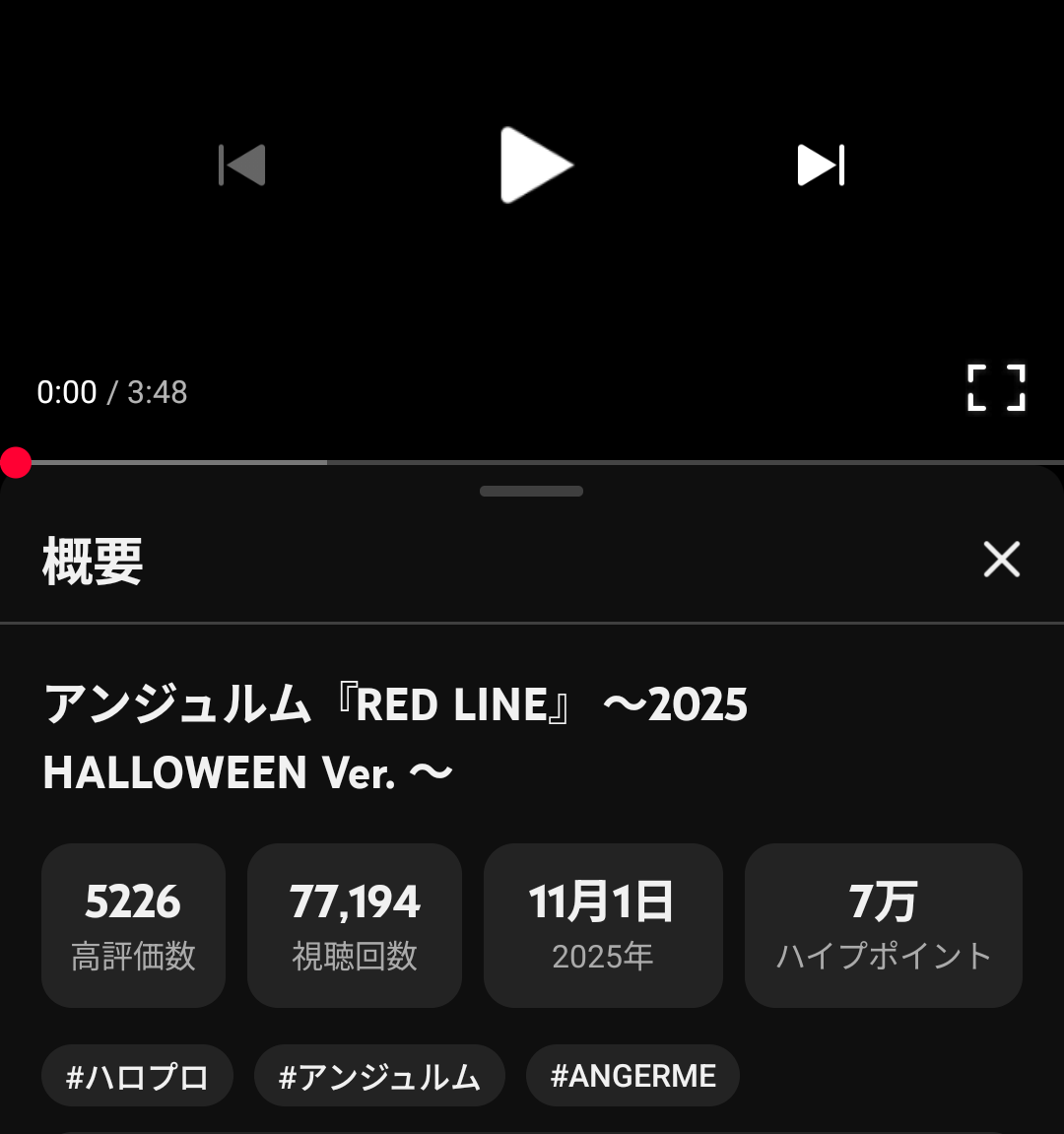The width and height of the screenshot is (1064, 1134).
Task: Play the video
Action: click(x=535, y=165)
